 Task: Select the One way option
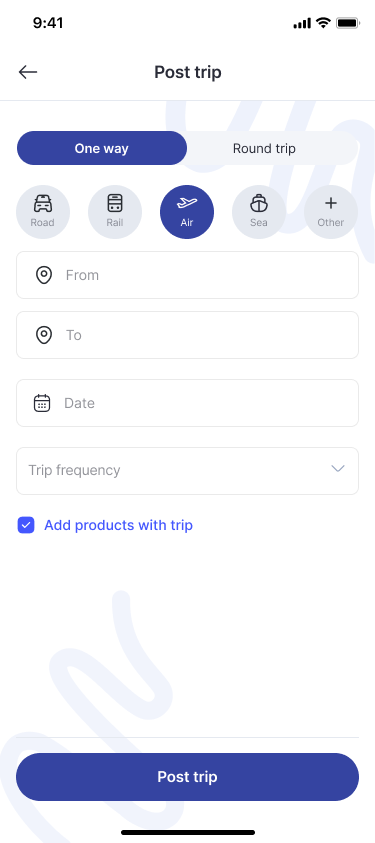click(x=102, y=148)
